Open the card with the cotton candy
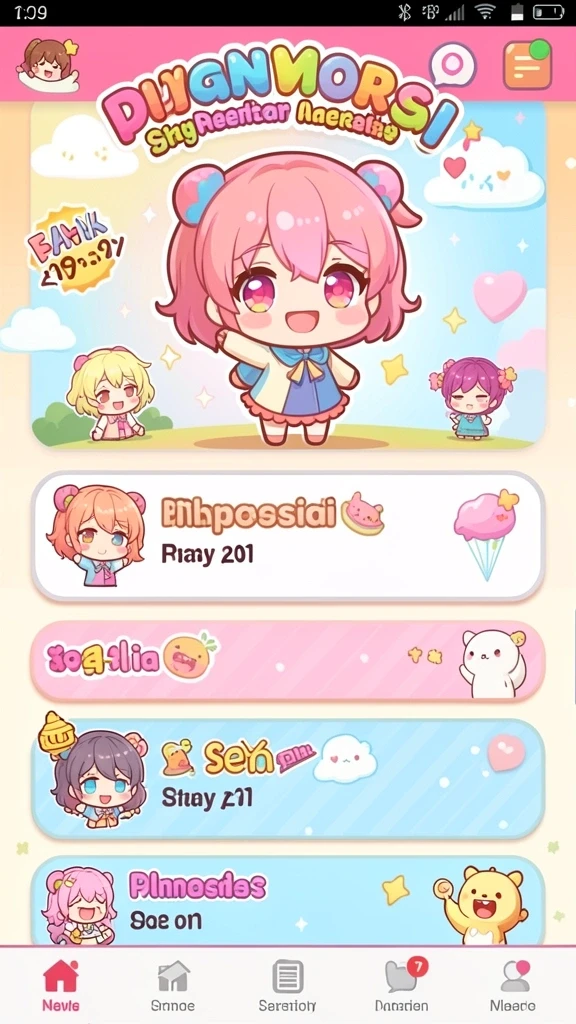The height and width of the screenshot is (1024, 576). pyautogui.click(x=288, y=537)
